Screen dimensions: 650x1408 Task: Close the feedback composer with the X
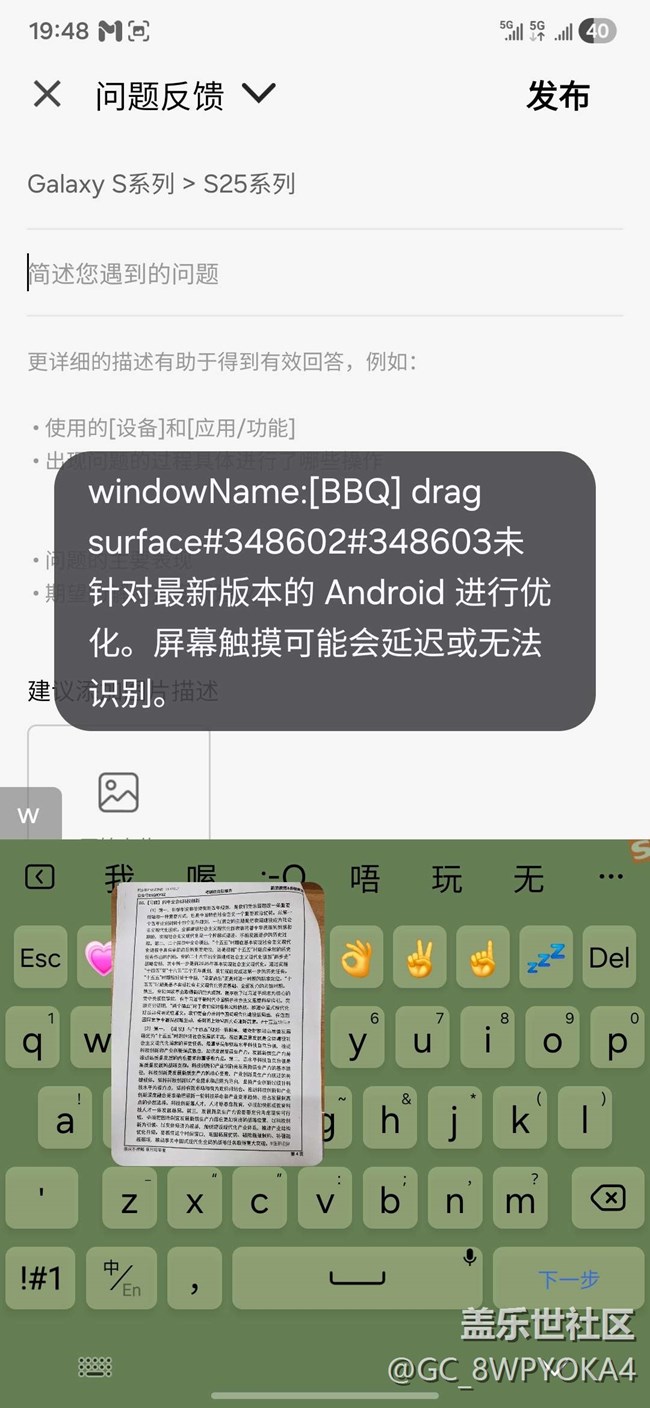click(x=47, y=95)
